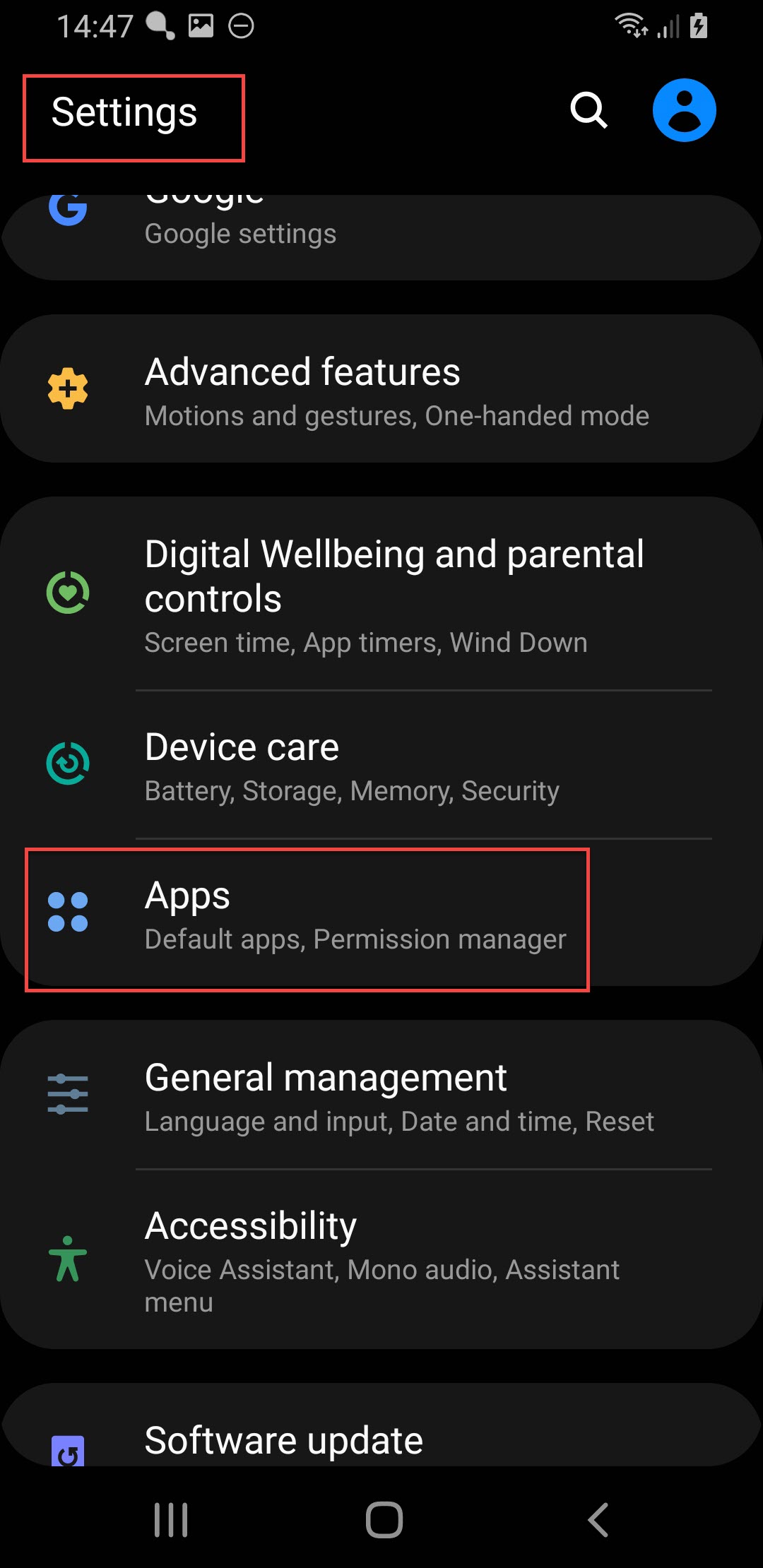
Task: Open the settings search icon
Action: tap(588, 110)
